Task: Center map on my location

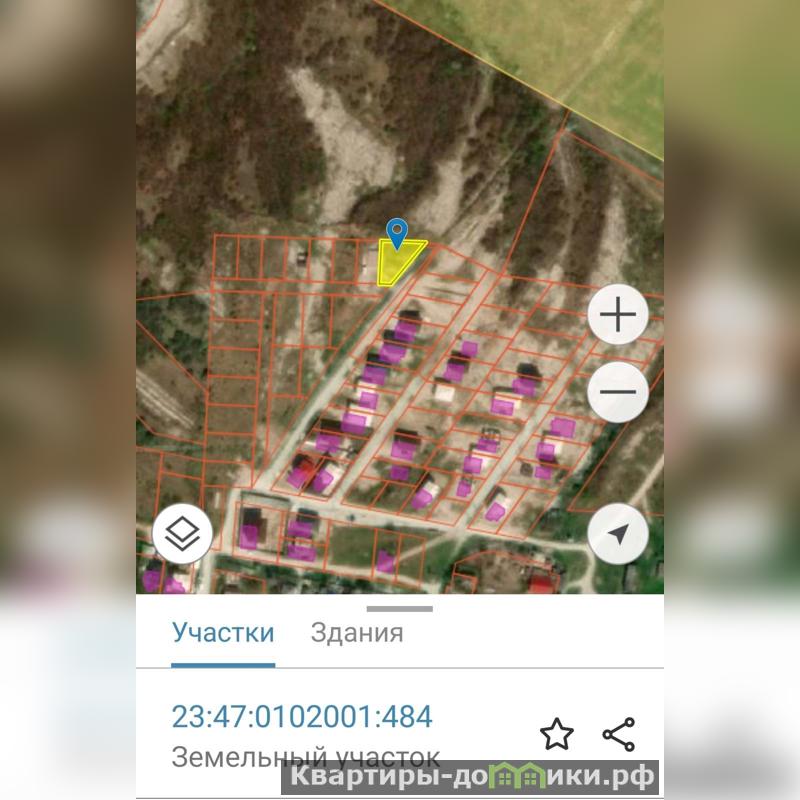Action: [x=618, y=535]
